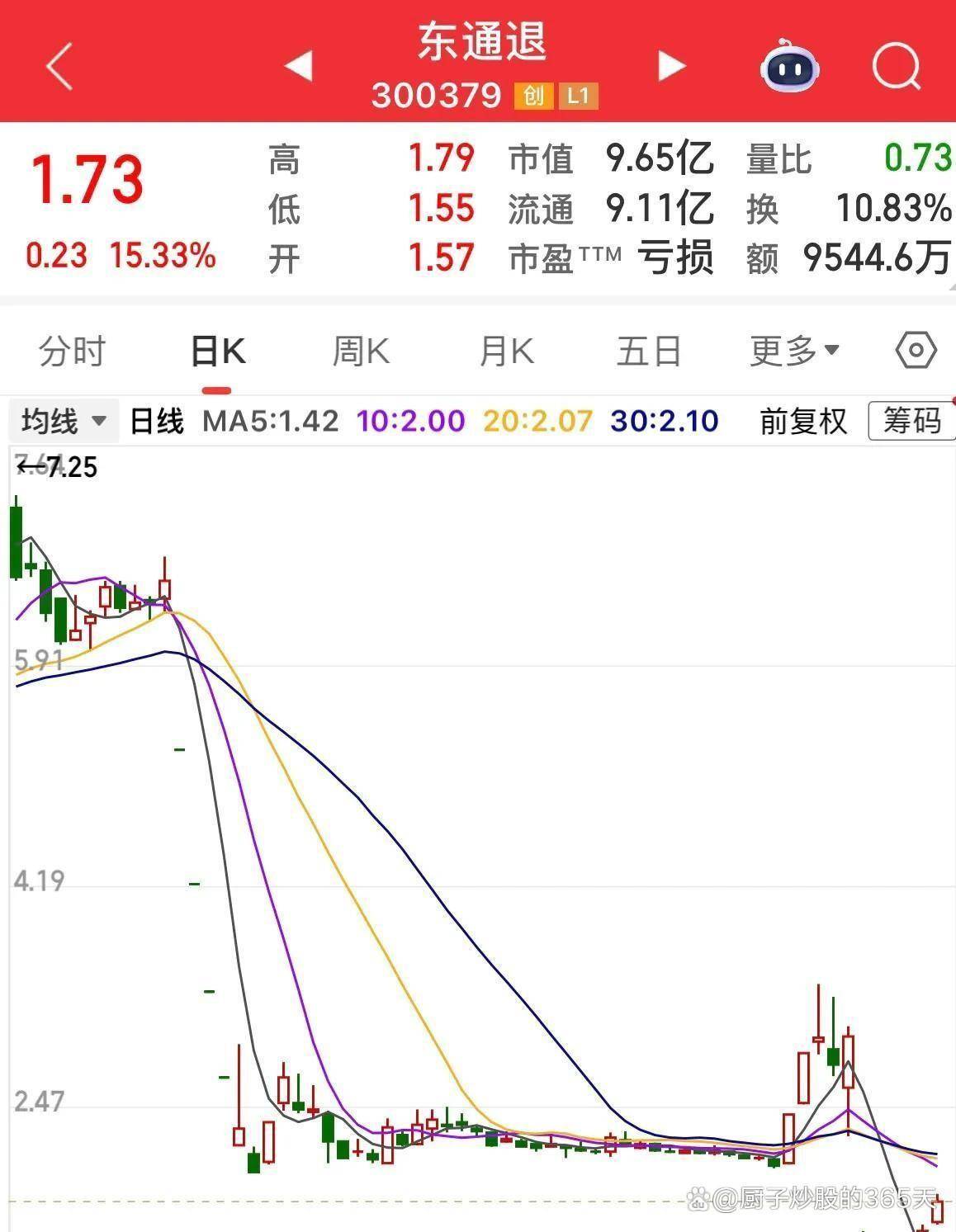Select the 日K chart tab
The height and width of the screenshot is (1232, 956).
(217, 352)
